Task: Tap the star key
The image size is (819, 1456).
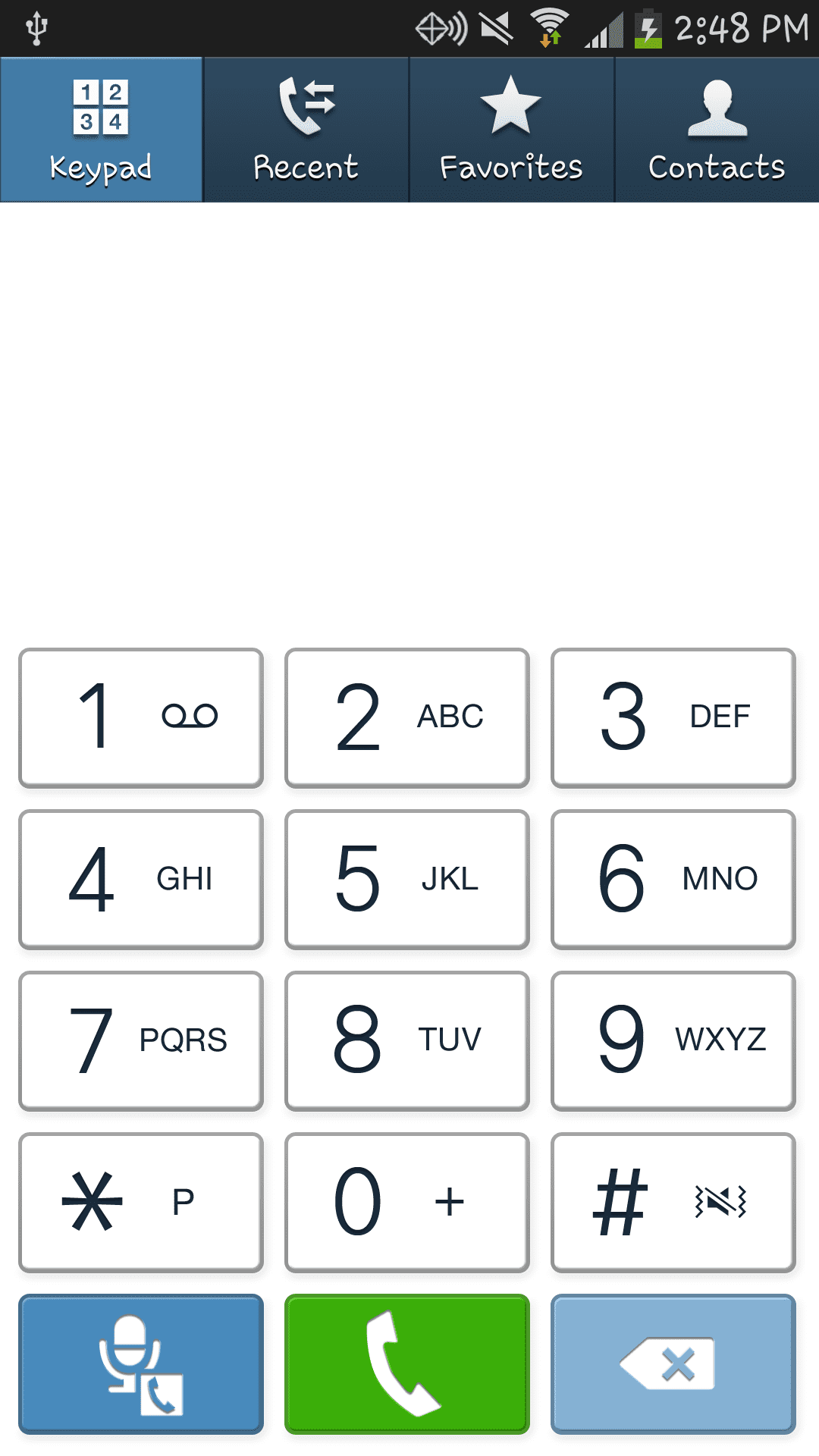Action: click(x=141, y=1202)
